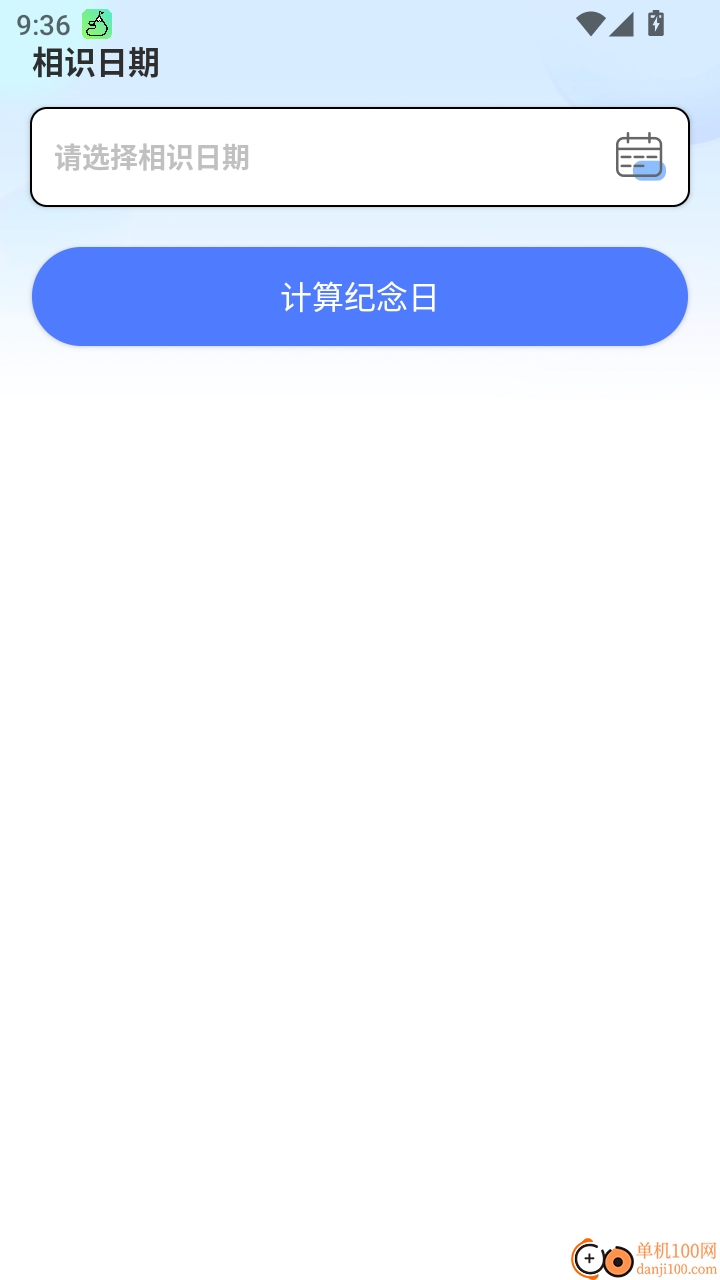This screenshot has height=1280, width=720.
Task: Tap the status bar at the top
Action: 360,24
